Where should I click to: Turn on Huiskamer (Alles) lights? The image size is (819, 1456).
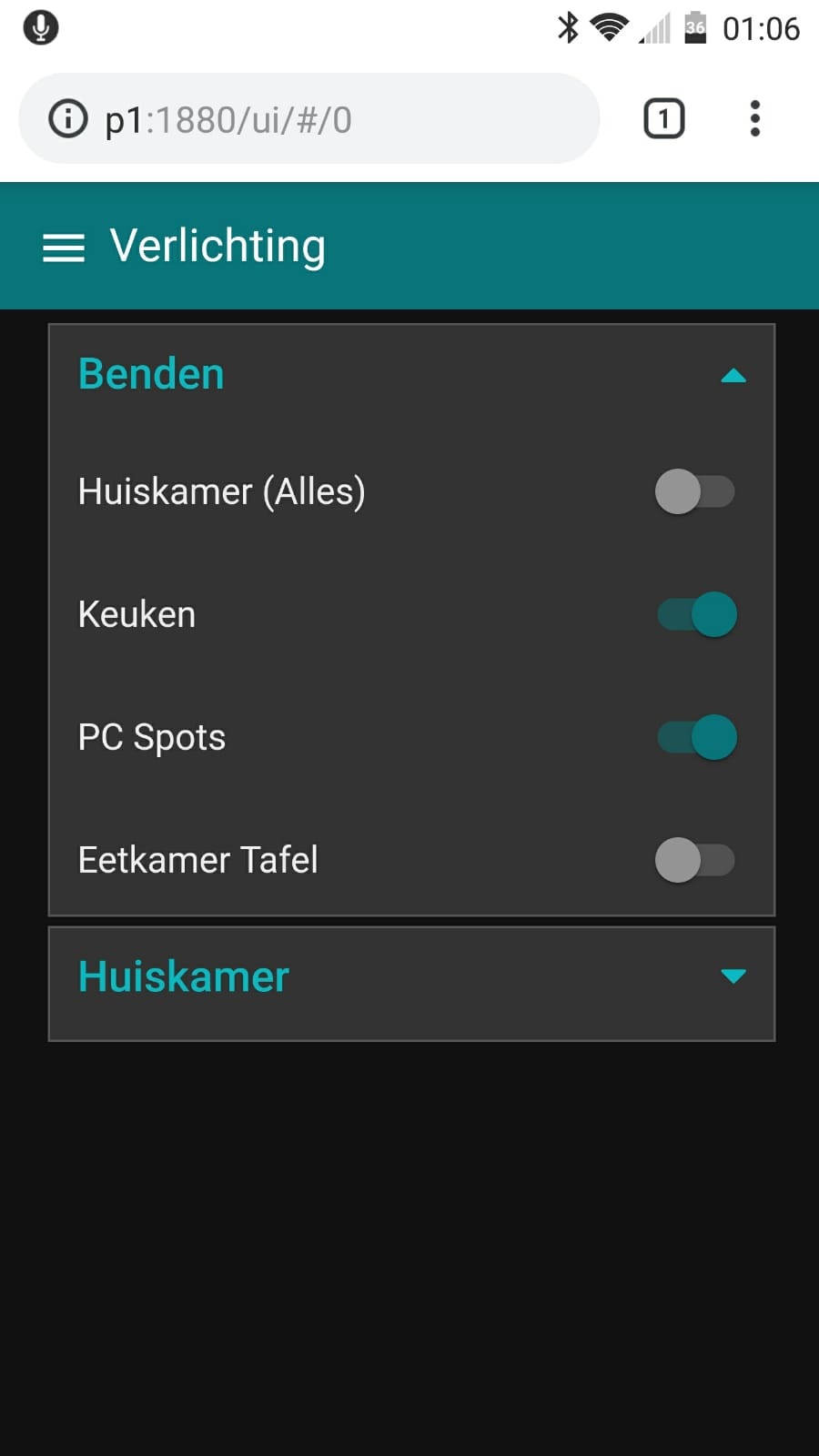tap(695, 491)
